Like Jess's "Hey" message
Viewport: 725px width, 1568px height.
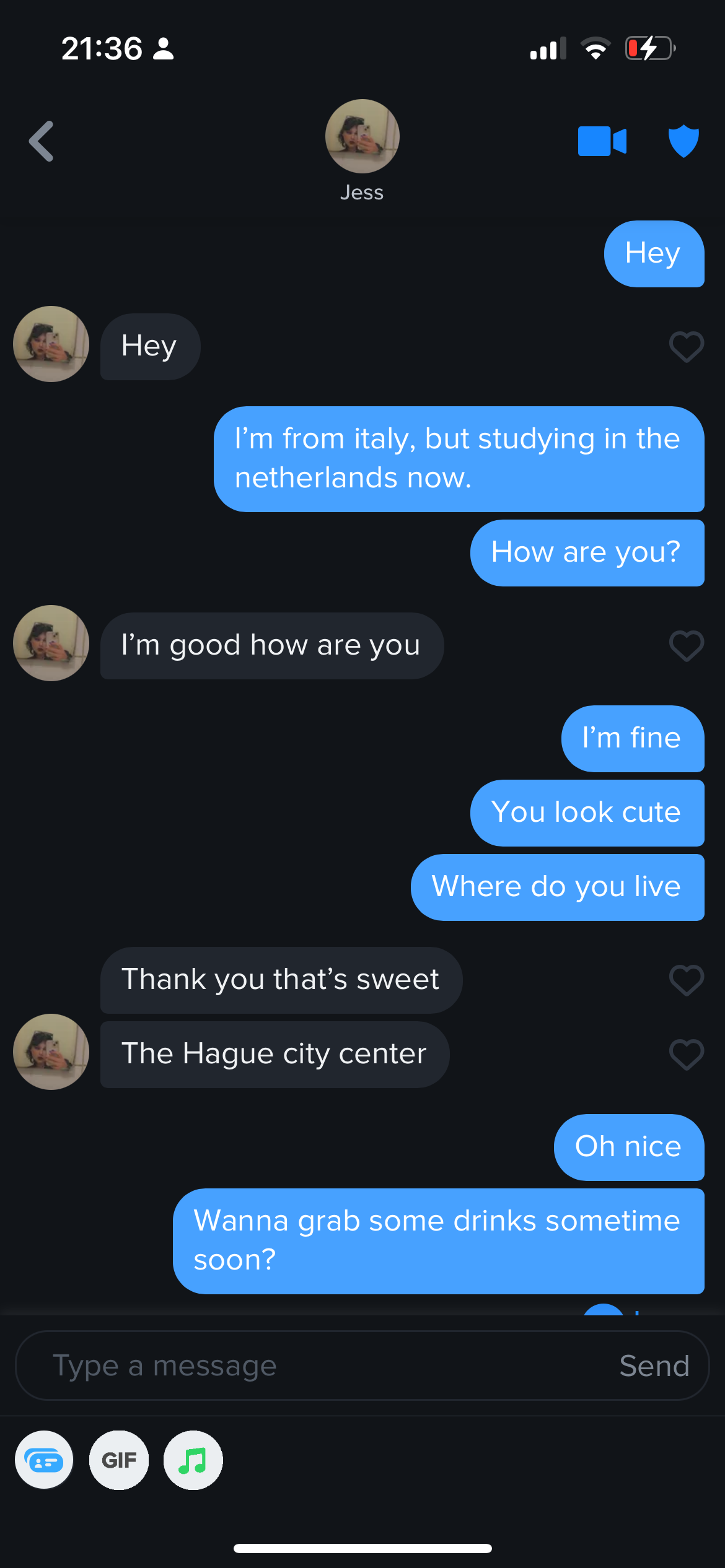[687, 347]
